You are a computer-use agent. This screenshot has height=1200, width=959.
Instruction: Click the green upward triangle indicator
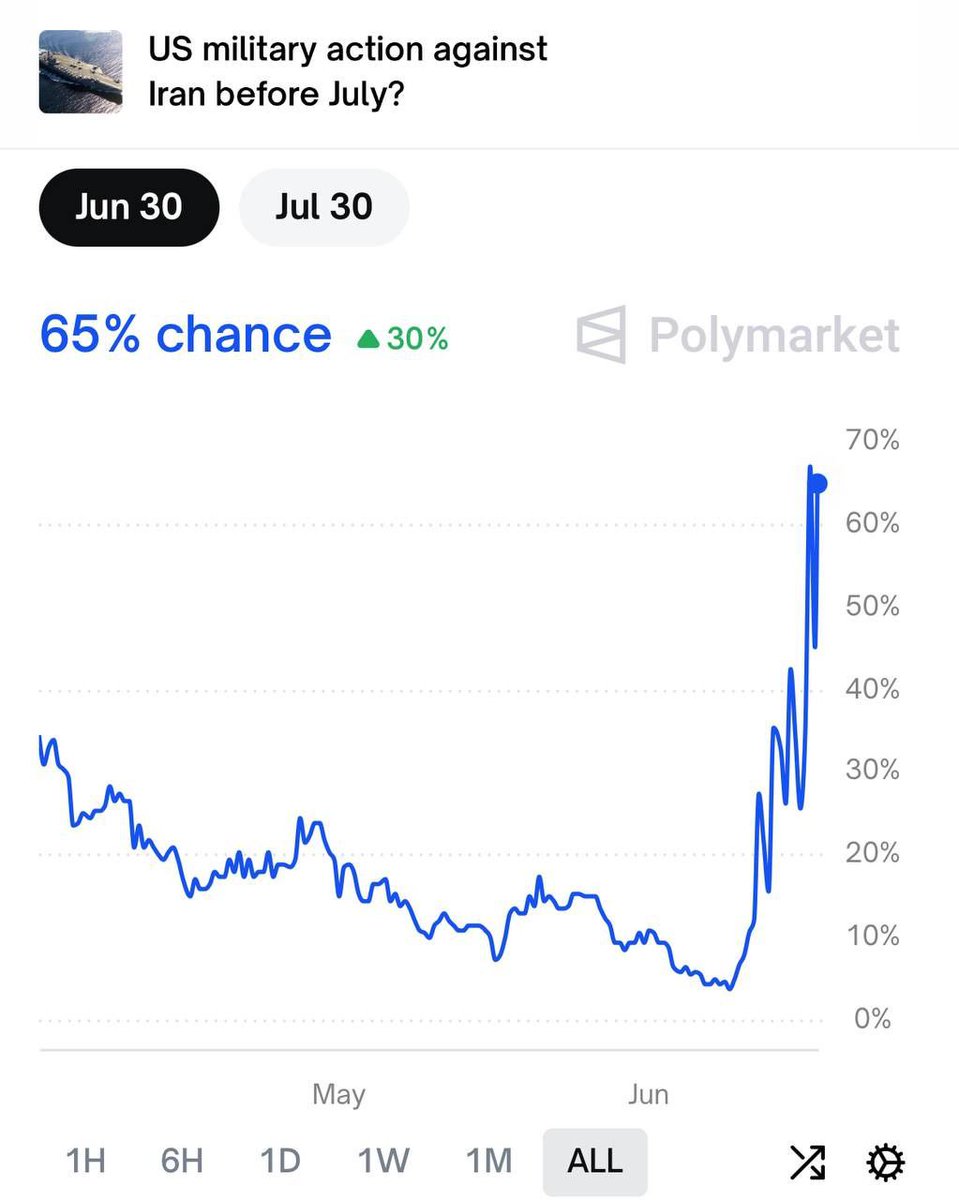(369, 338)
